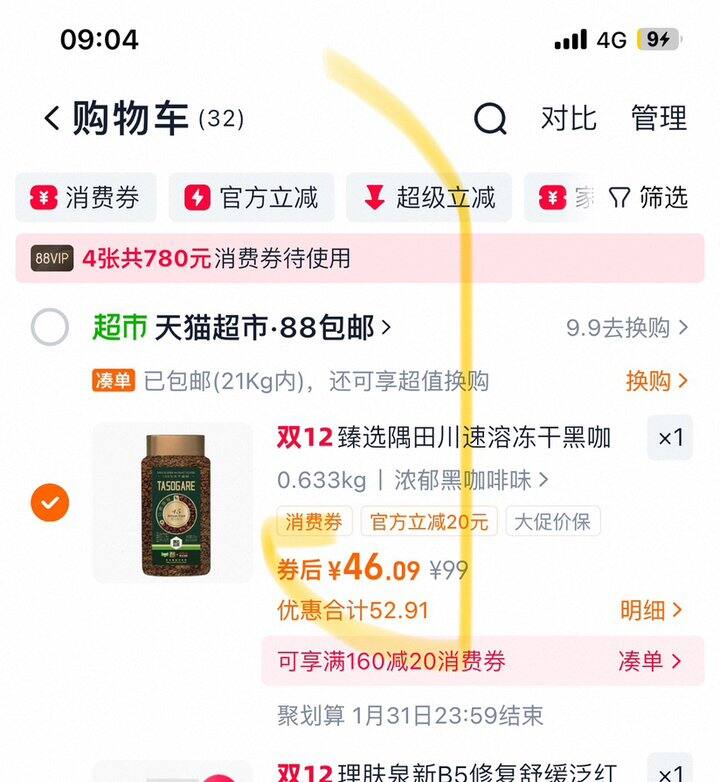Open the 对比 compare option
The image size is (720, 782).
pos(568,118)
